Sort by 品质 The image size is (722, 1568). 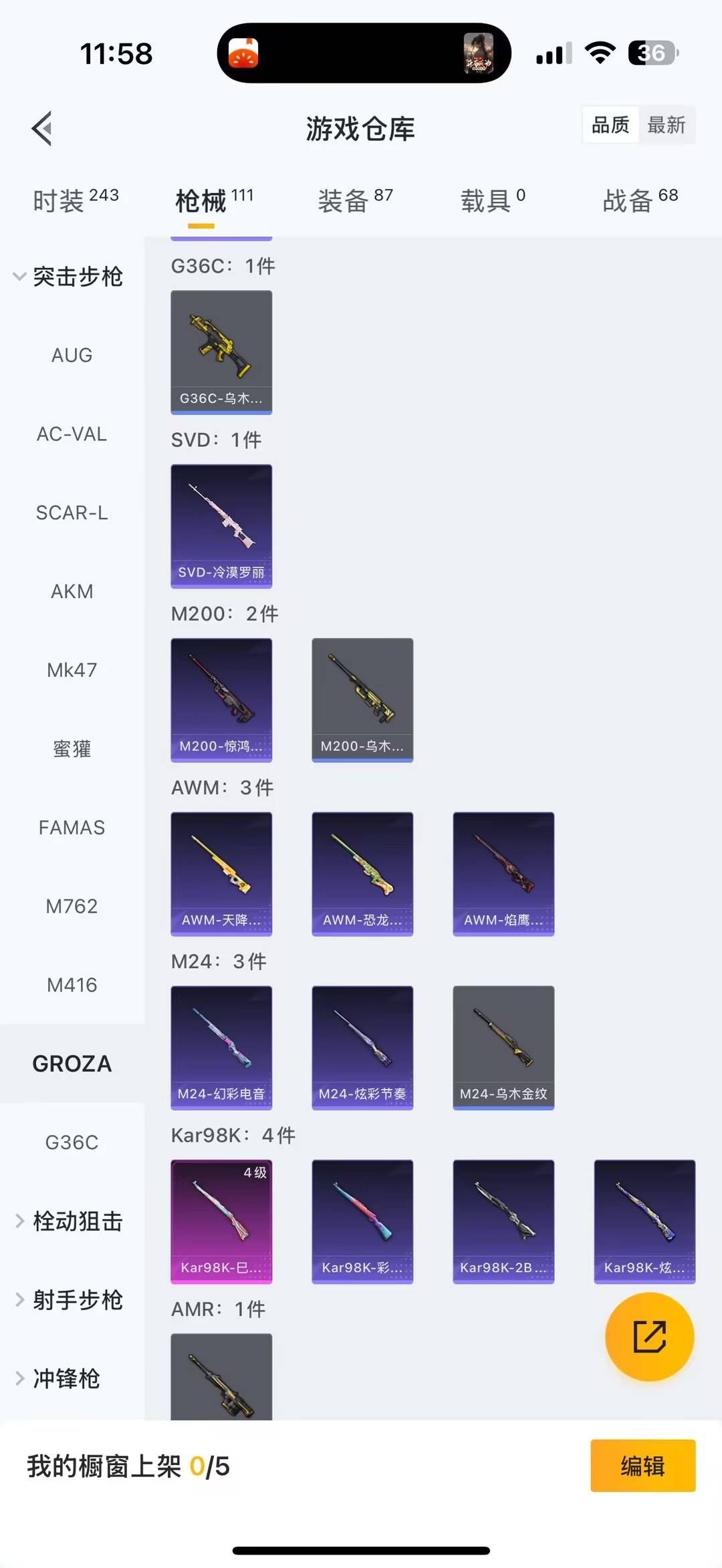(x=610, y=125)
